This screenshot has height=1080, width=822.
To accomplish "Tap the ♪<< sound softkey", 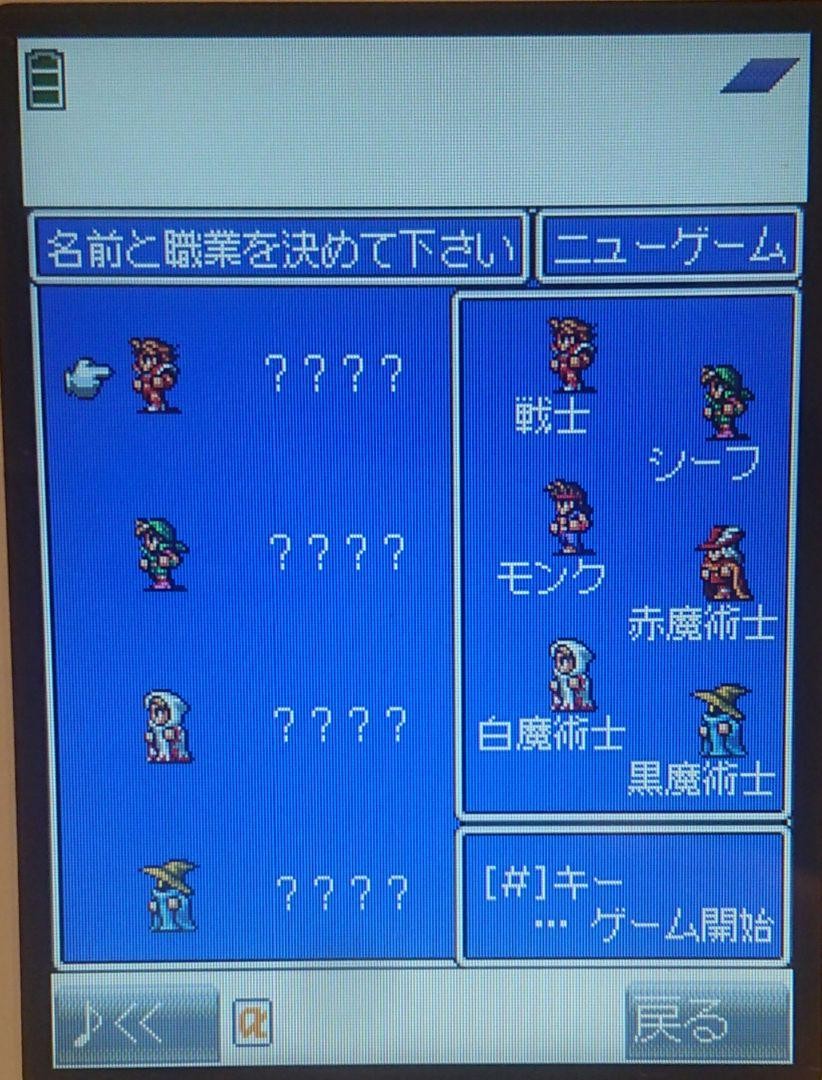I will pyautogui.click(x=136, y=1024).
